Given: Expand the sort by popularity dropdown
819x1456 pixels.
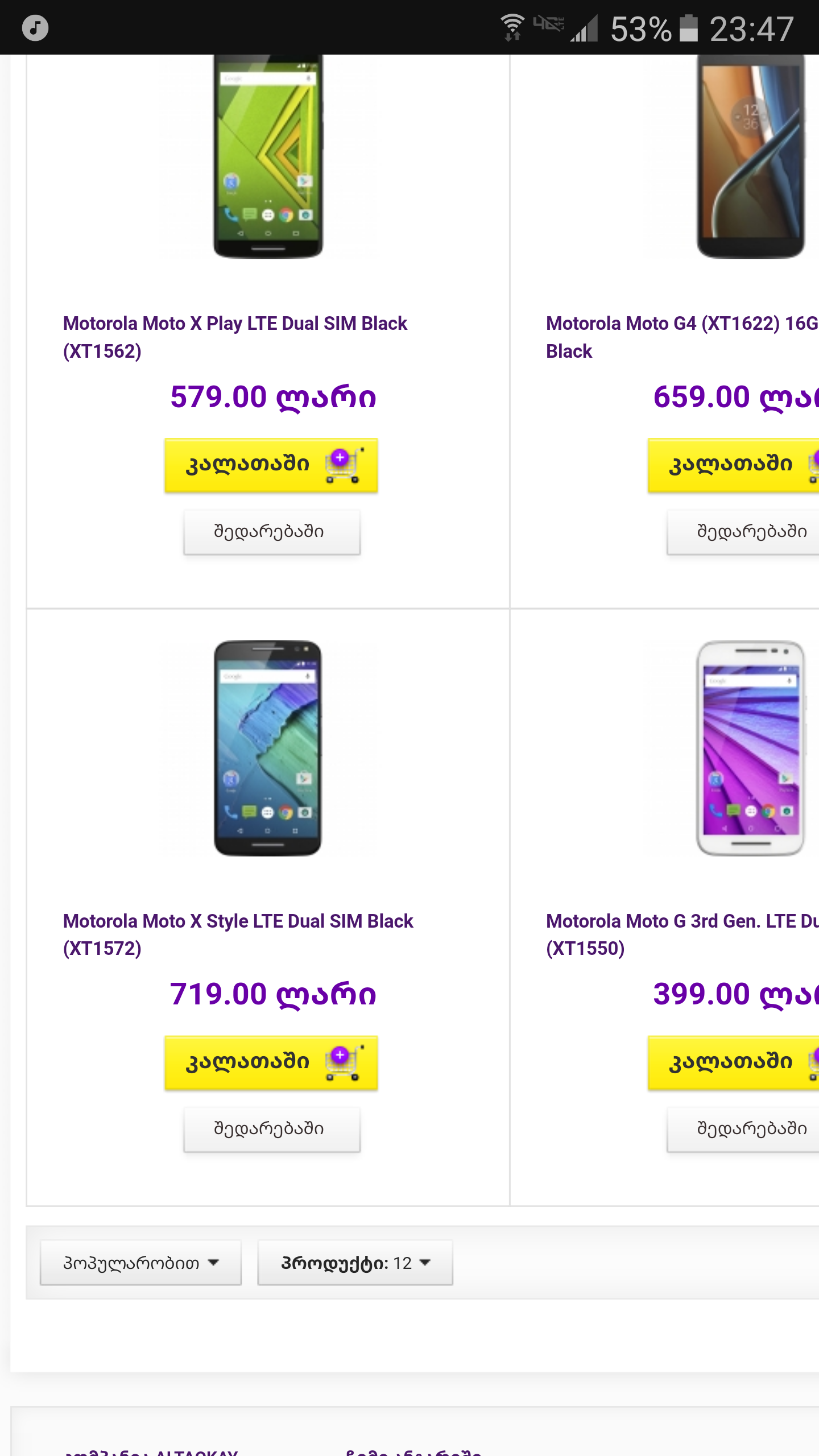Looking at the screenshot, I should (x=140, y=1263).
